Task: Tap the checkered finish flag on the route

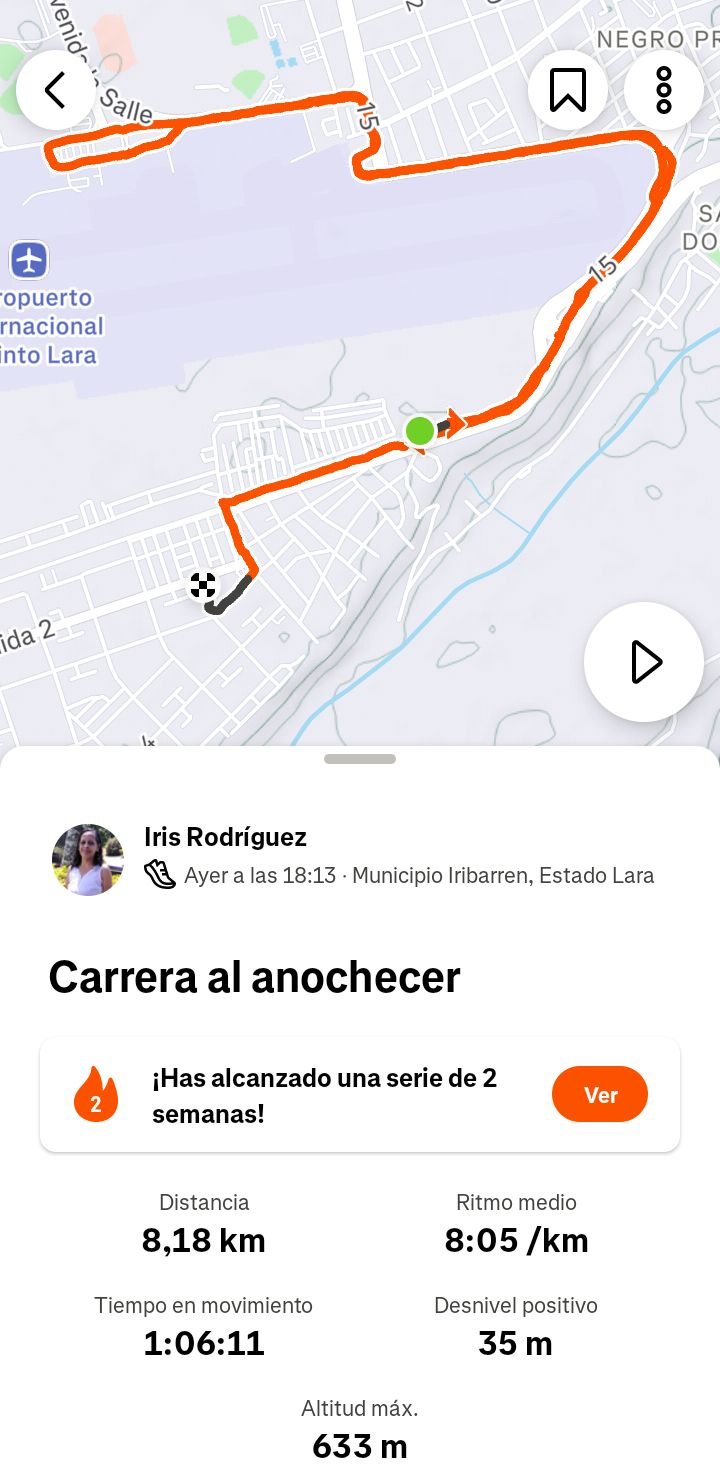Action: click(203, 585)
